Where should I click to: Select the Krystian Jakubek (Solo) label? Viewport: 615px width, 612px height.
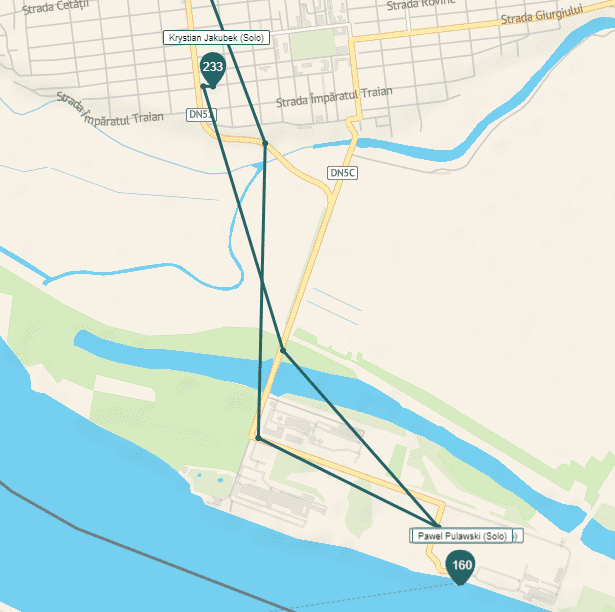(x=218, y=37)
